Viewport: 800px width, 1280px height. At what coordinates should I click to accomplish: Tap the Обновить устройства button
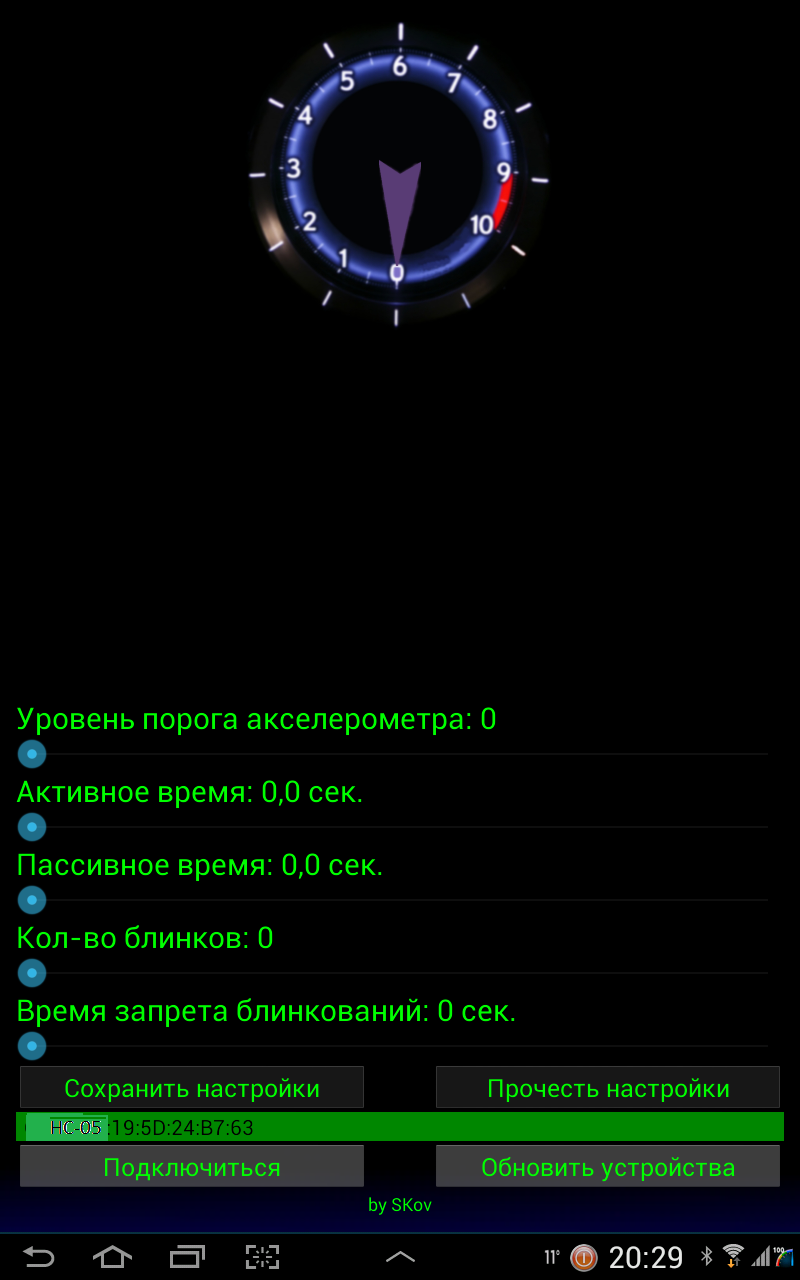607,1167
